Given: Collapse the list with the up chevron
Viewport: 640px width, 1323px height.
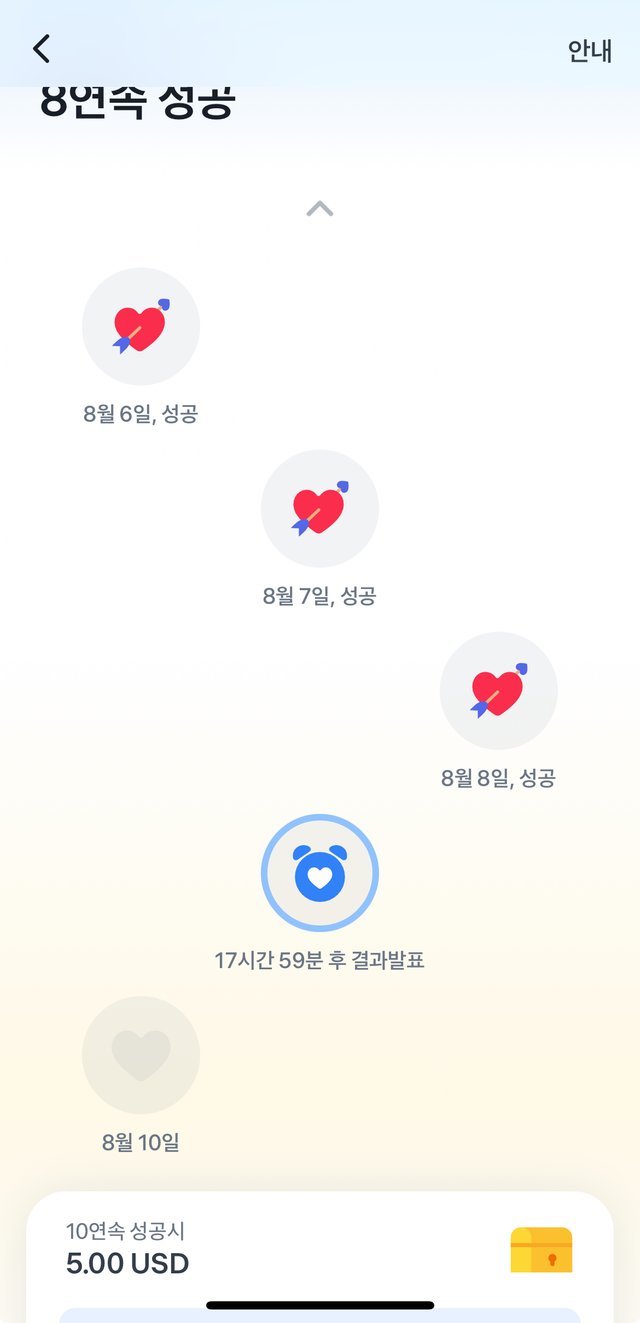Looking at the screenshot, I should (320, 209).
